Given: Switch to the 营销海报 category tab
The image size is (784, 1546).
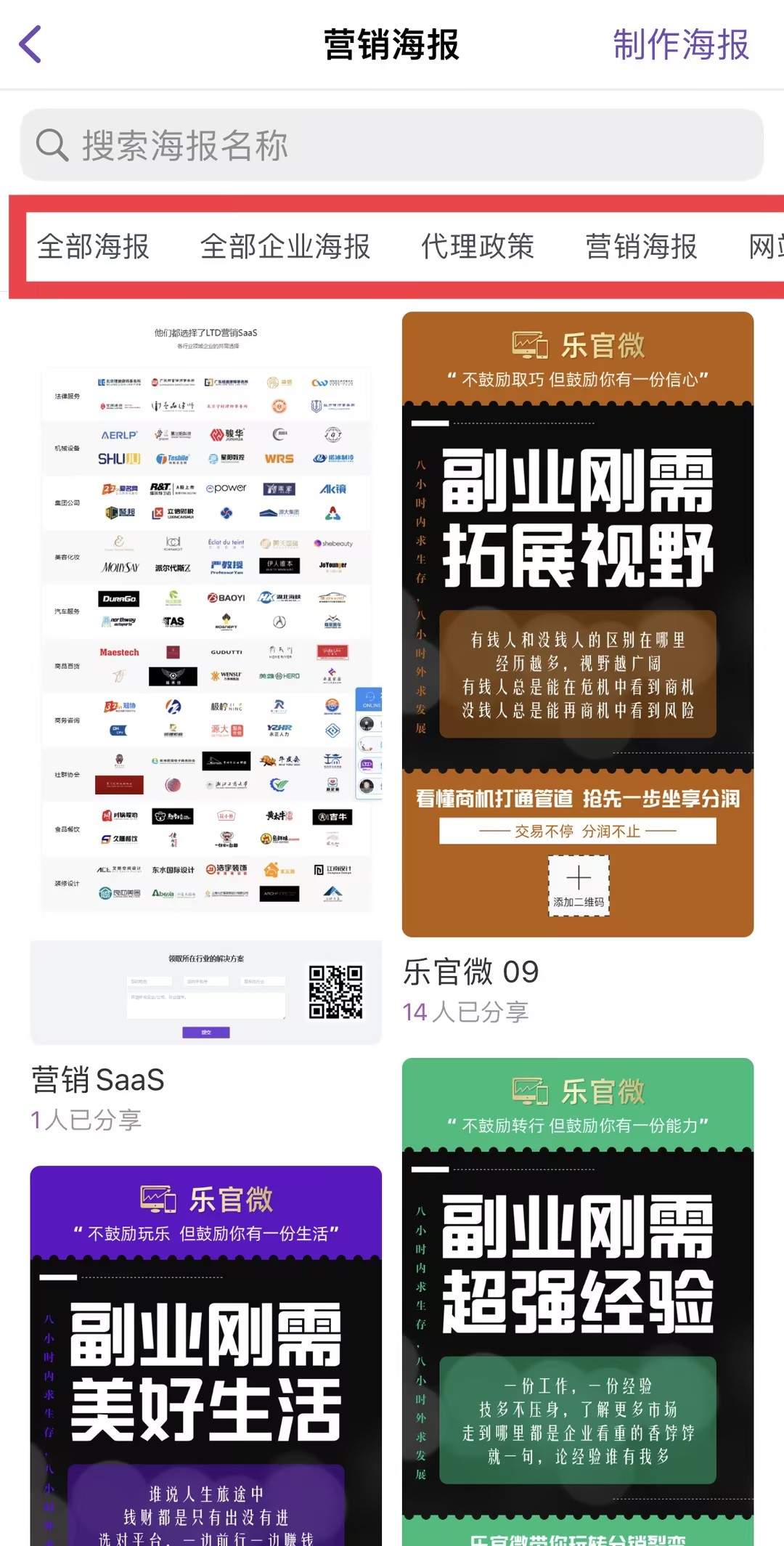Looking at the screenshot, I should point(641,247).
